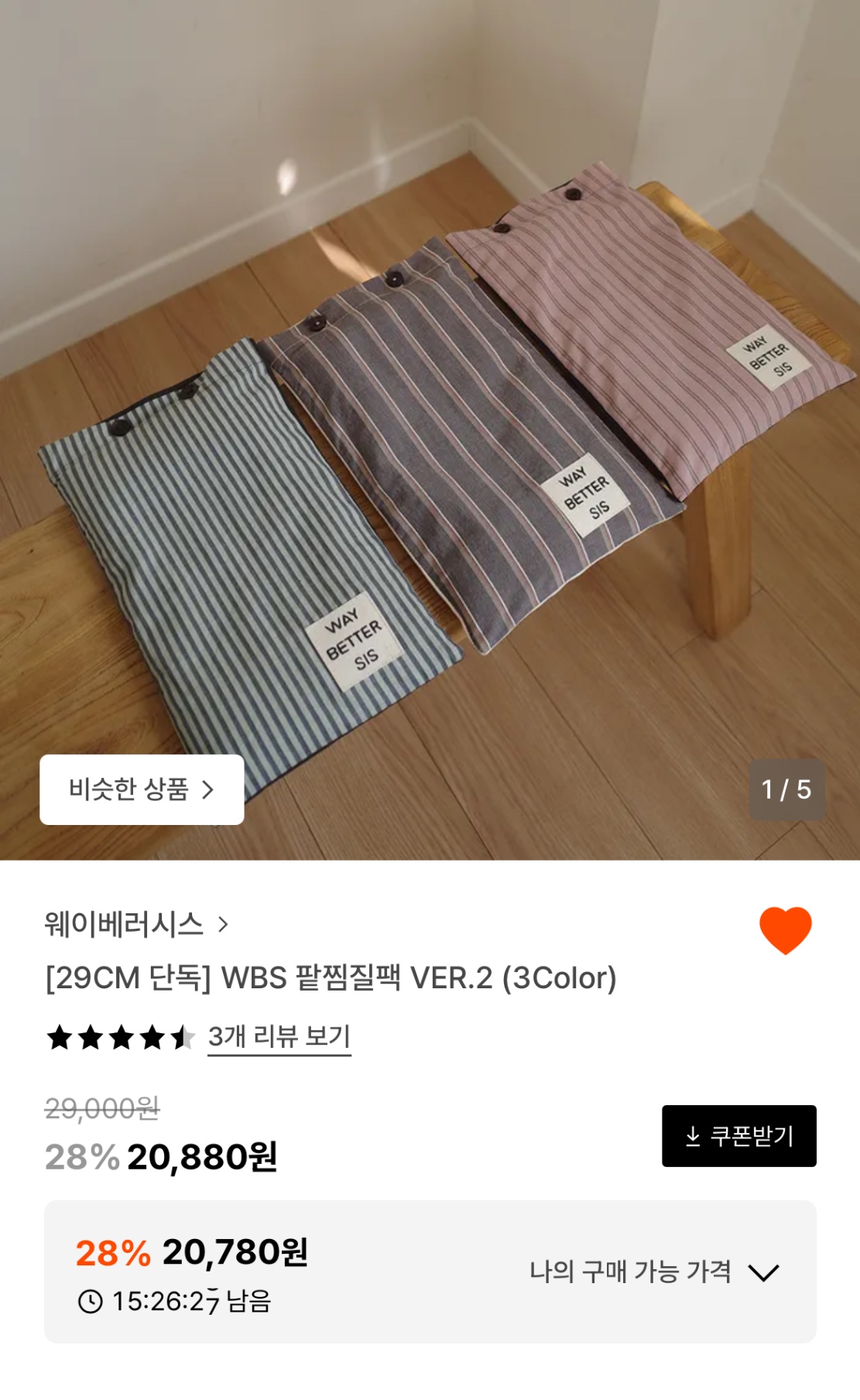This screenshot has width=860, height=1400.
Task: Open the 웨이베러시스 brand page
Action: 136,924
